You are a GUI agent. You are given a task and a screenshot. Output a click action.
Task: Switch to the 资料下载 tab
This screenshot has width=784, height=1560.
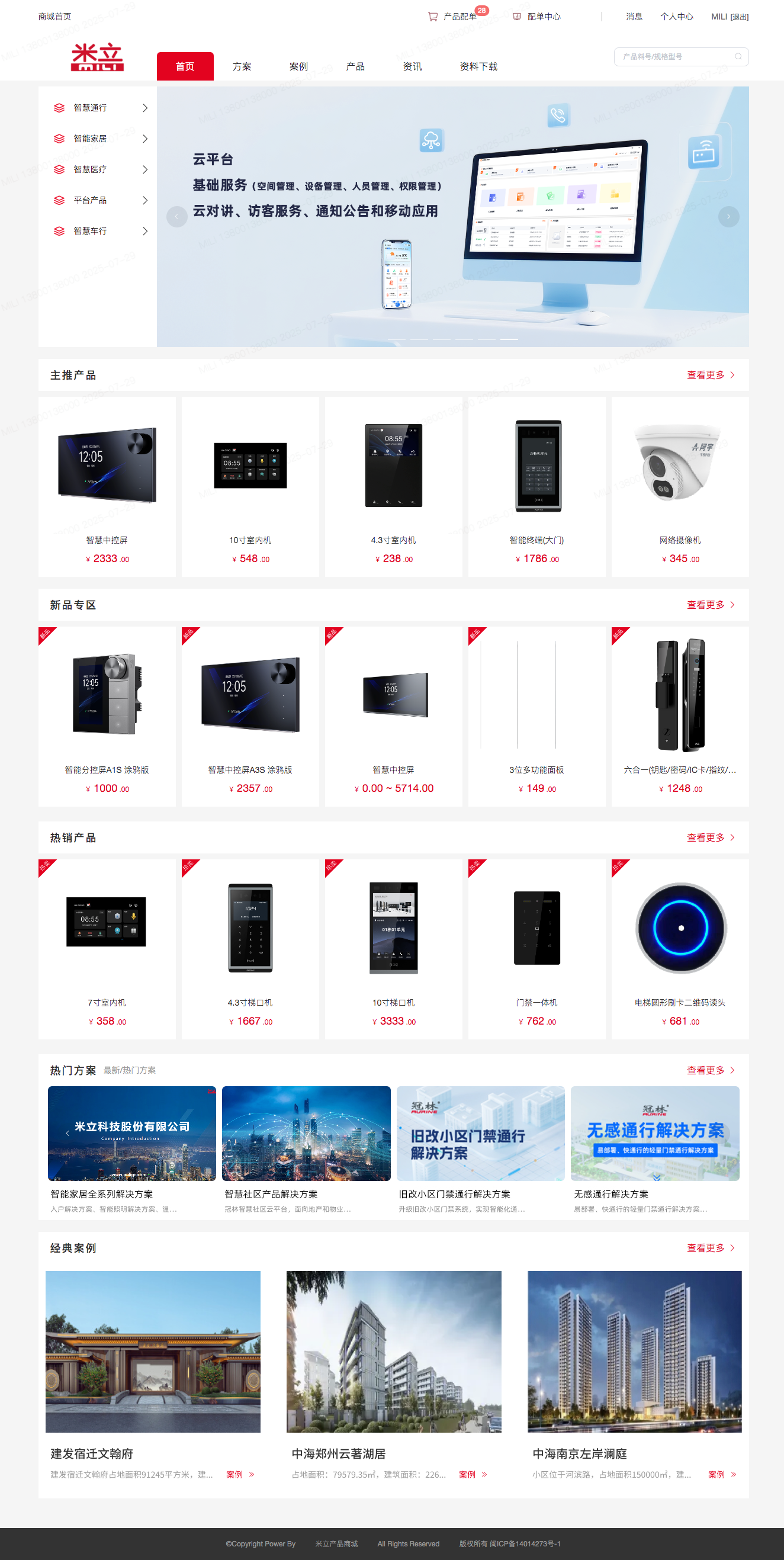478,66
